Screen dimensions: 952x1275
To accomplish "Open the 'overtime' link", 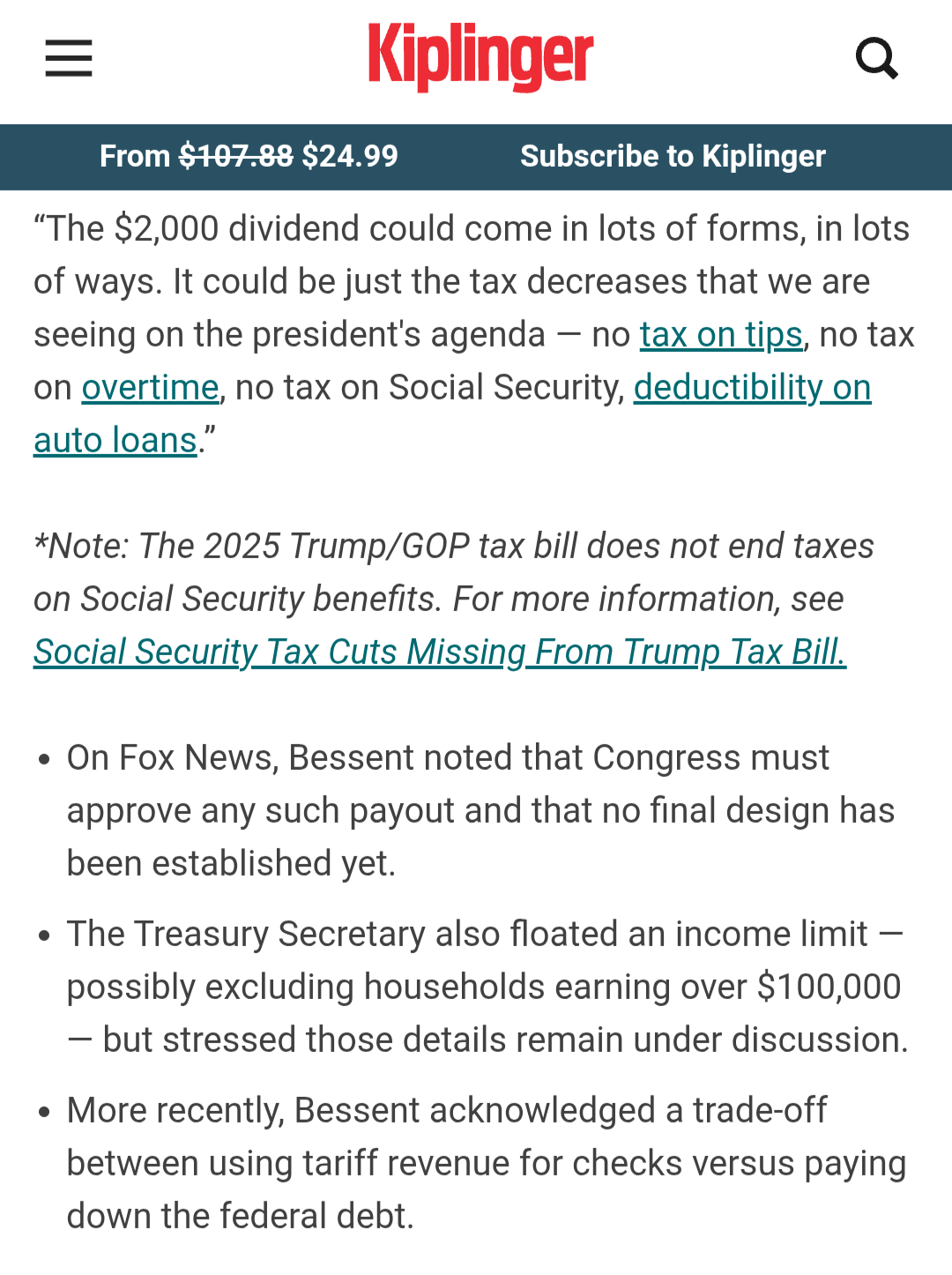I will tap(150, 388).
